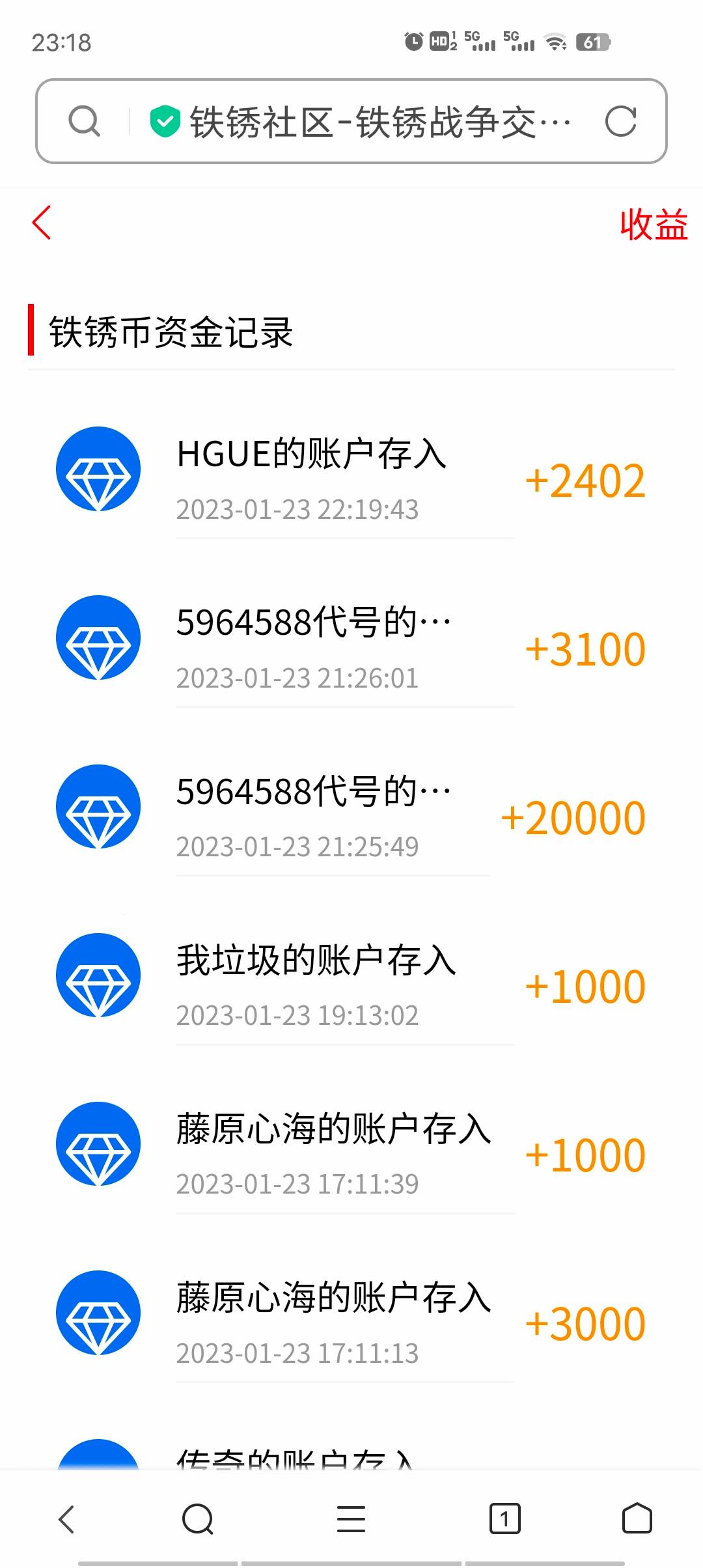Open the browser's three-line menu

point(351,1519)
